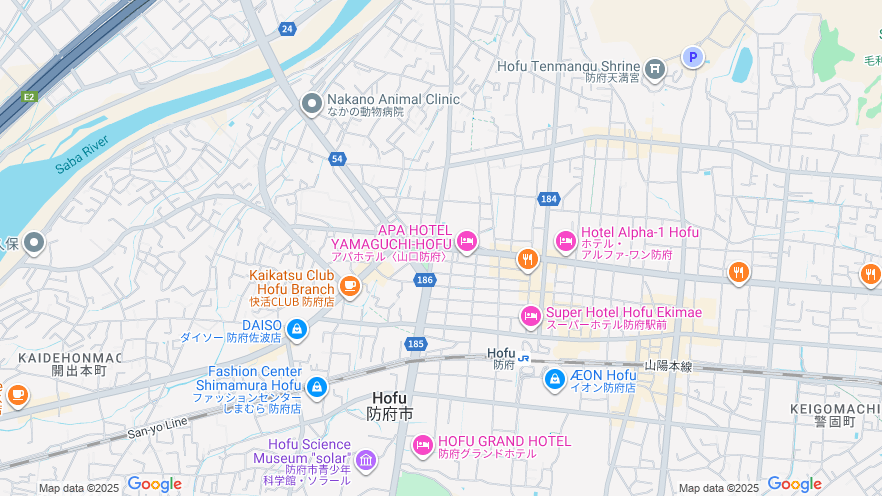Open the Kaikatsu Club Hofu Branch marker
882x496 pixels.
coord(349,288)
